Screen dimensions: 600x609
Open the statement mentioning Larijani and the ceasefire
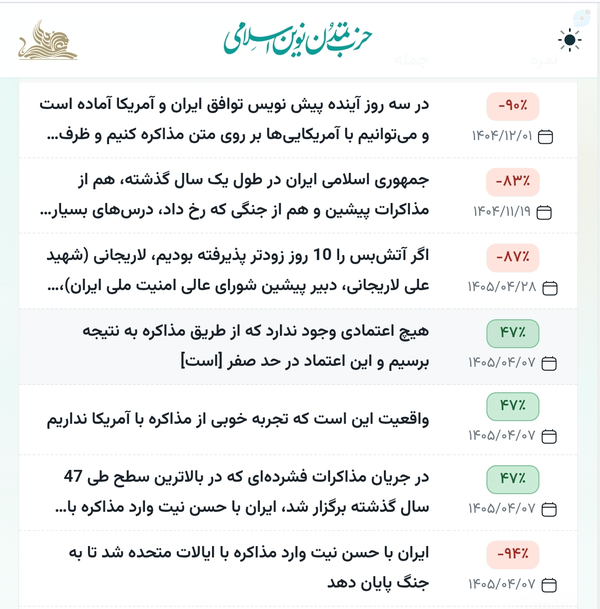pyautogui.click(x=298, y=271)
